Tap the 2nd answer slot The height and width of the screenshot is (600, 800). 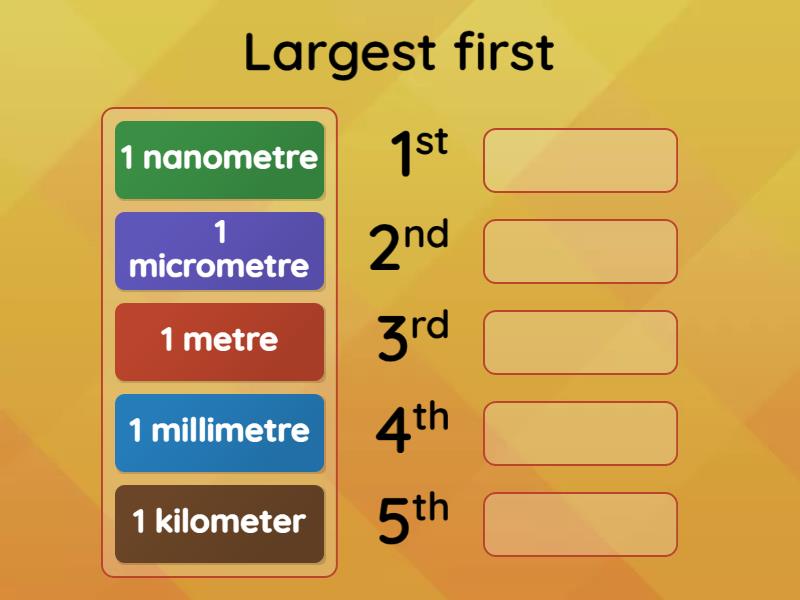pos(580,251)
